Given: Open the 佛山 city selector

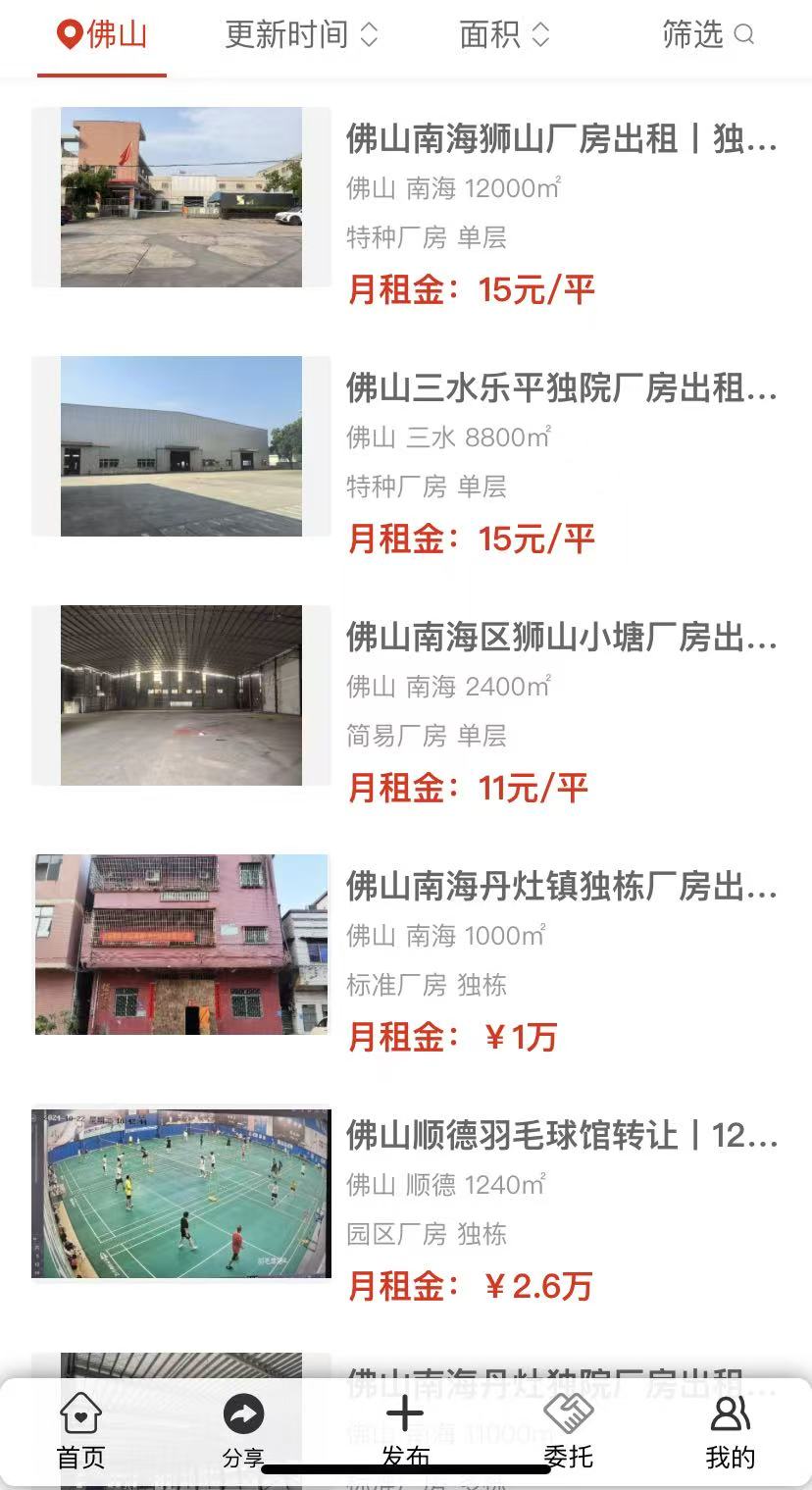Looking at the screenshot, I should click(x=102, y=36).
